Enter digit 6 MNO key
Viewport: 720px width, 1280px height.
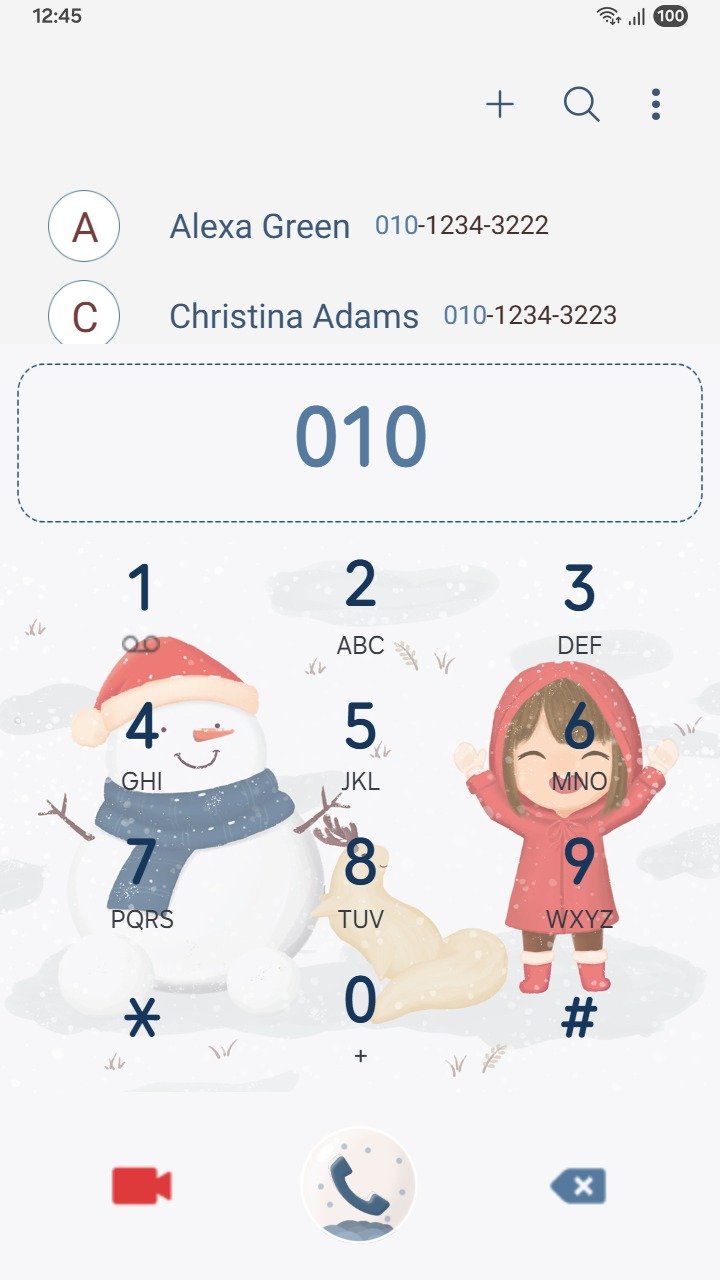579,743
